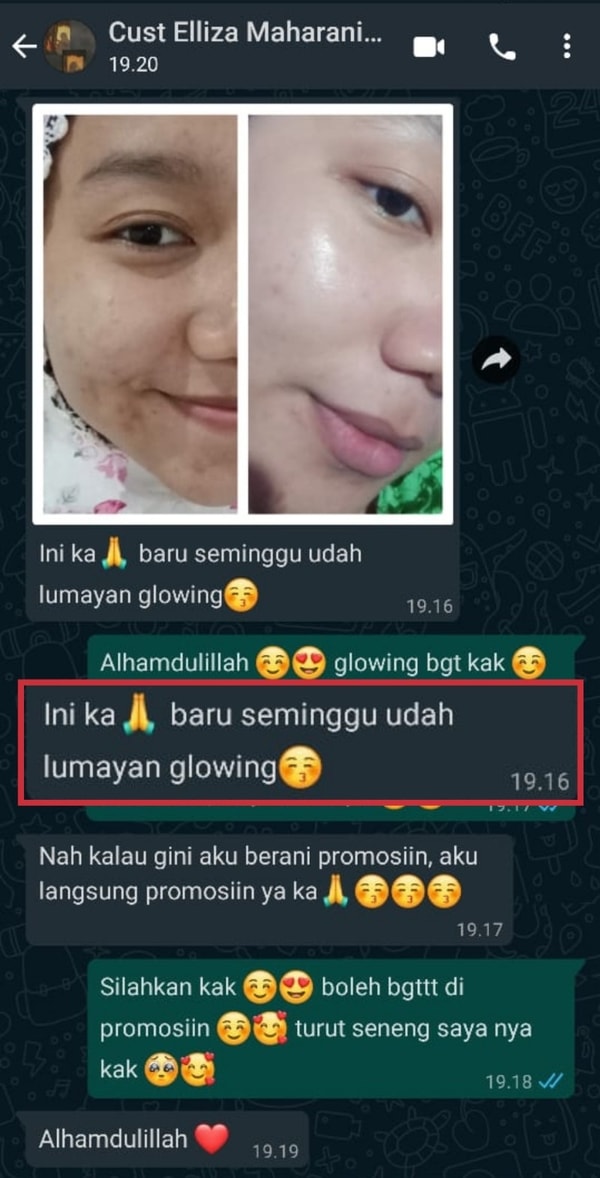Start a video call

click(x=429, y=46)
